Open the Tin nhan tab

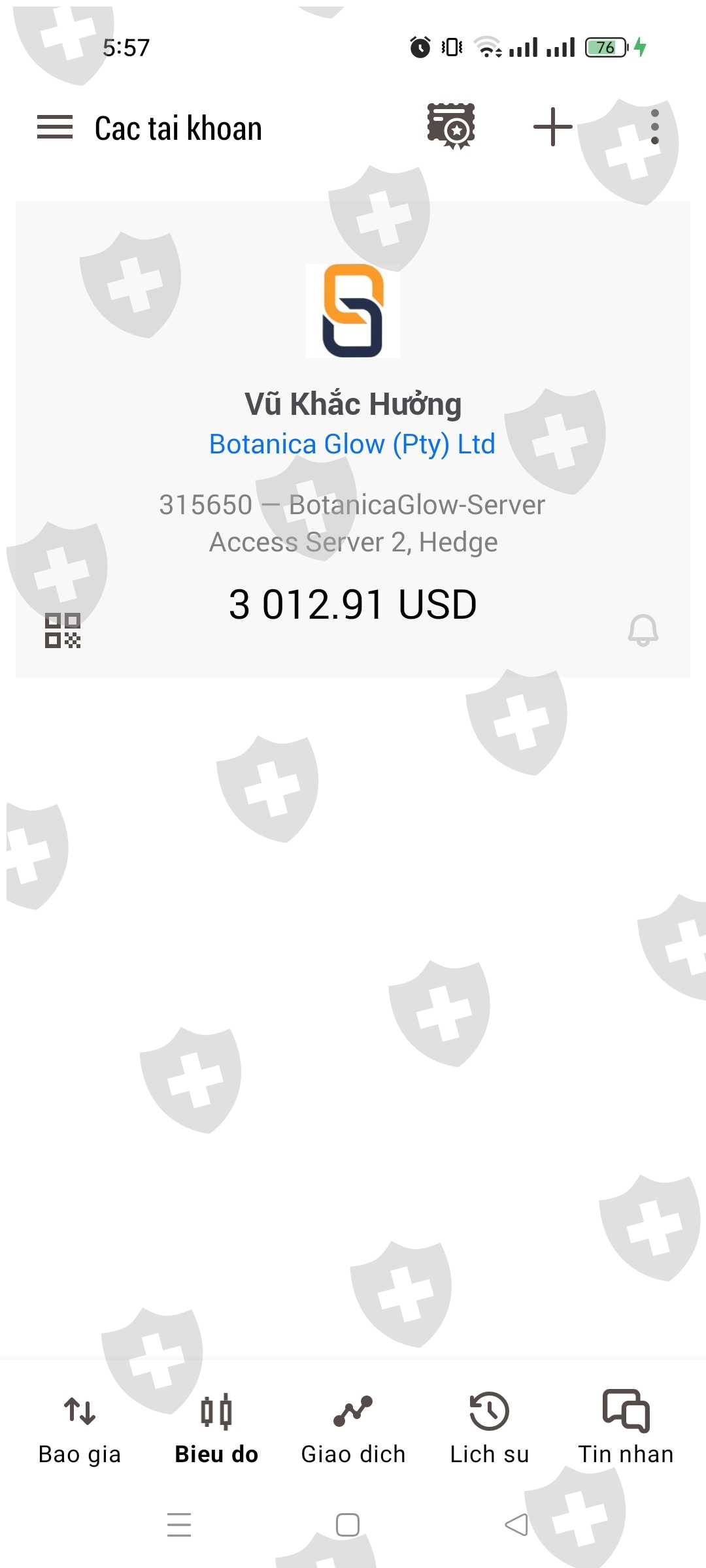tap(626, 1429)
